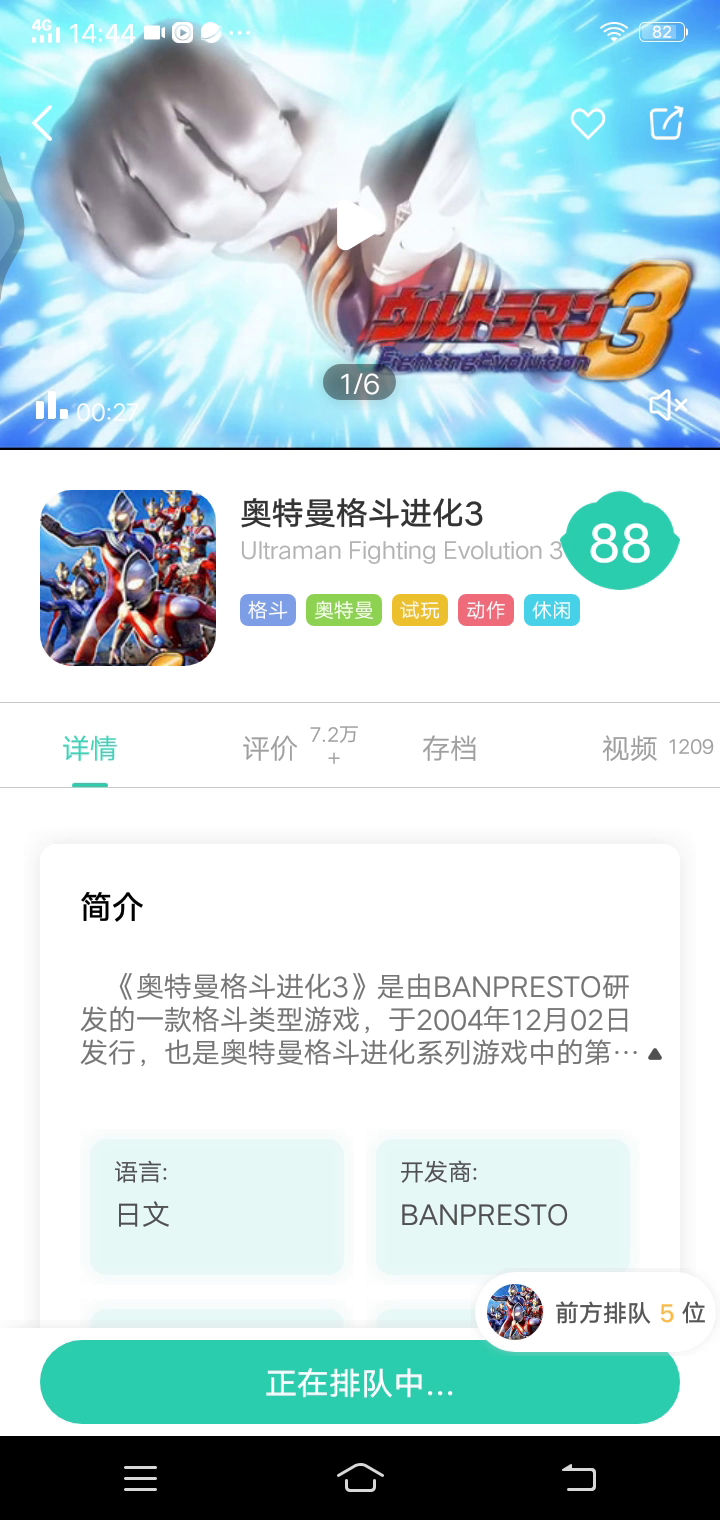Image resolution: width=720 pixels, height=1520 pixels.
Task: Expand the full 简介 description
Action: (x=655, y=1053)
